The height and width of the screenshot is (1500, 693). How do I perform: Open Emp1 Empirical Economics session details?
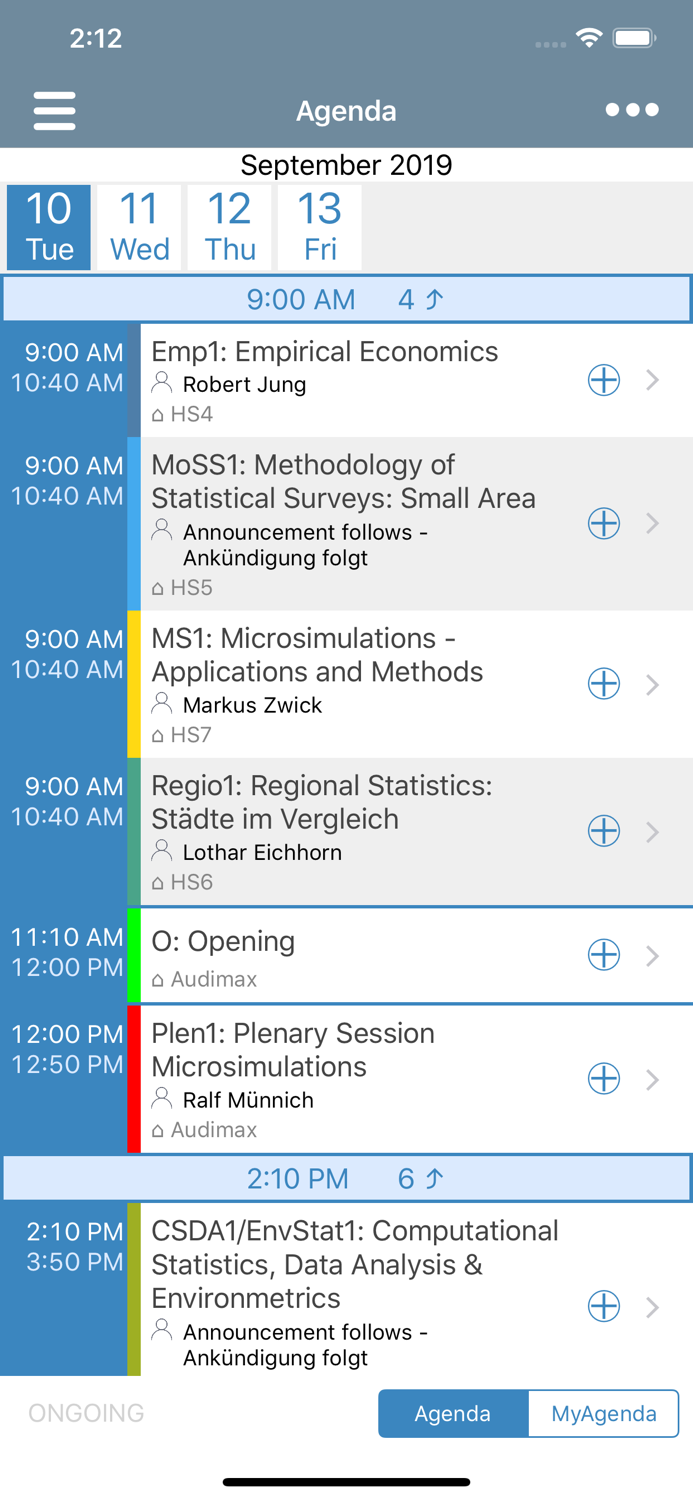click(x=416, y=381)
